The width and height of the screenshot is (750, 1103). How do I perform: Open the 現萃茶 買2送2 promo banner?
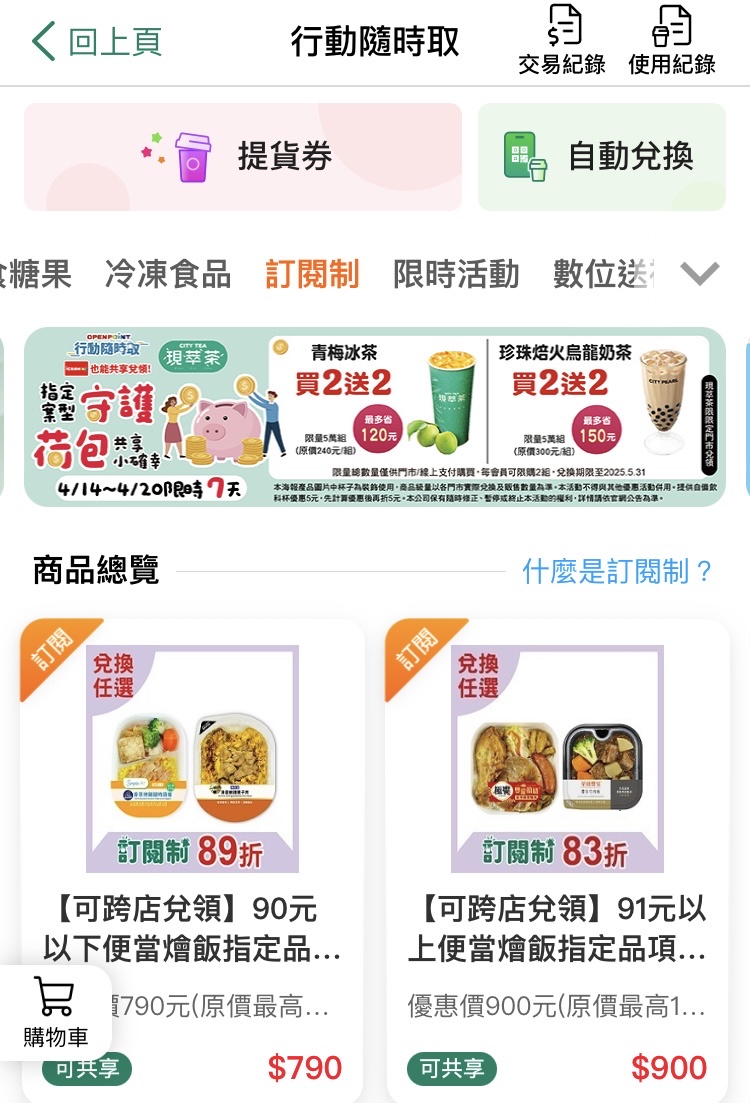click(375, 416)
